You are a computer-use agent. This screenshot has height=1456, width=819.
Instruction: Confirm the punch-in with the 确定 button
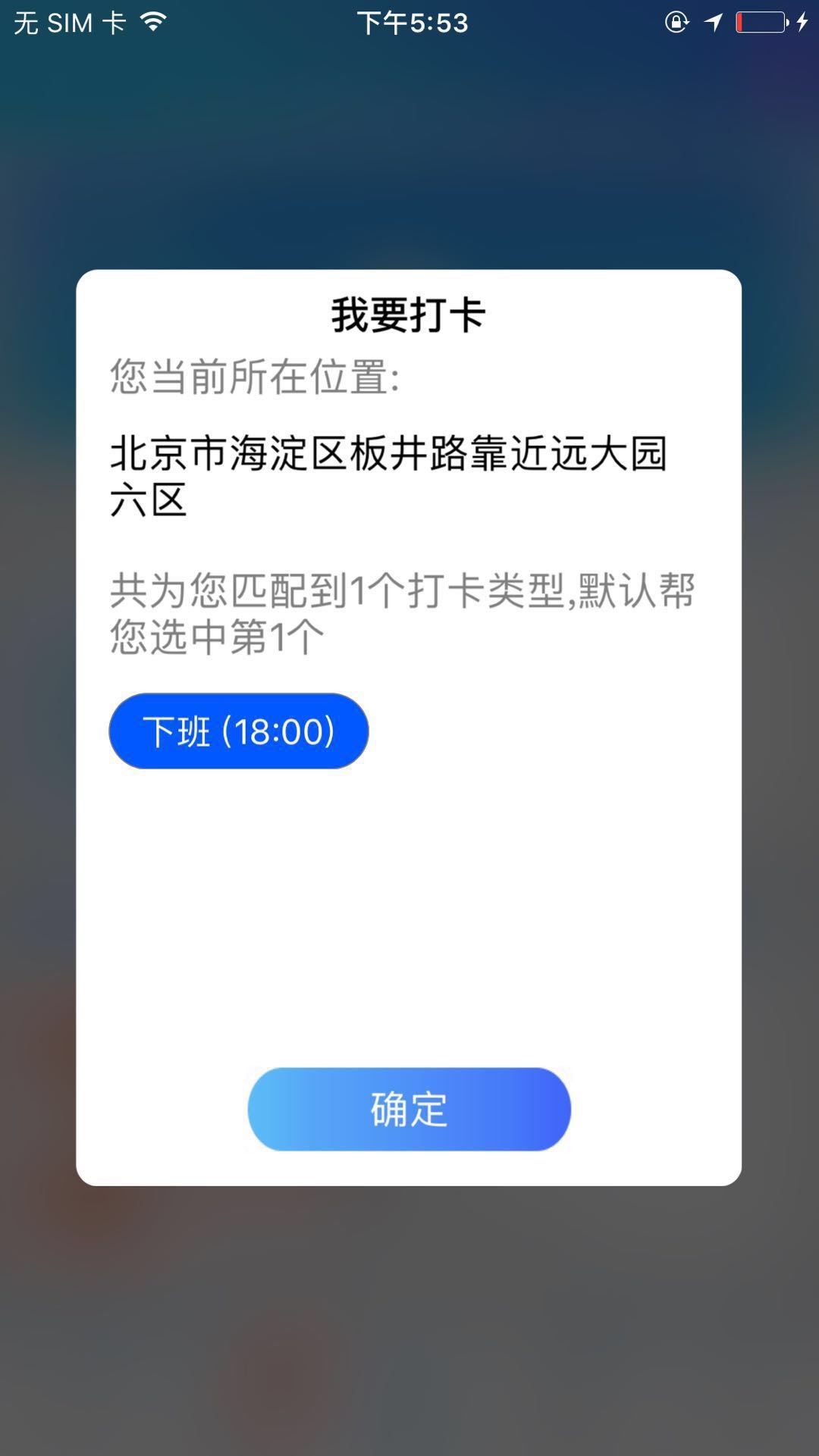[409, 1109]
